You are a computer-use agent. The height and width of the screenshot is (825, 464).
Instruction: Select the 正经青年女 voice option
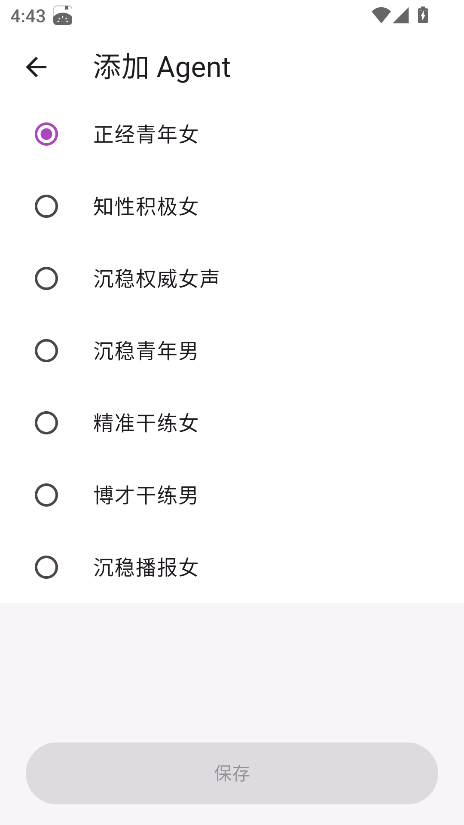(x=232, y=134)
